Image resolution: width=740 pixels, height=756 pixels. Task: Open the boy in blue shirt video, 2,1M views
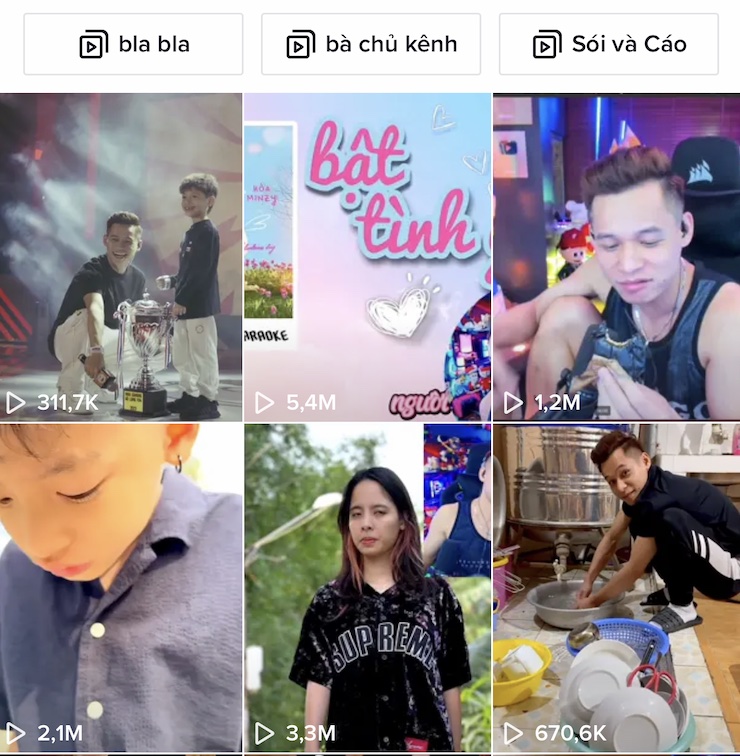pyautogui.click(x=120, y=588)
